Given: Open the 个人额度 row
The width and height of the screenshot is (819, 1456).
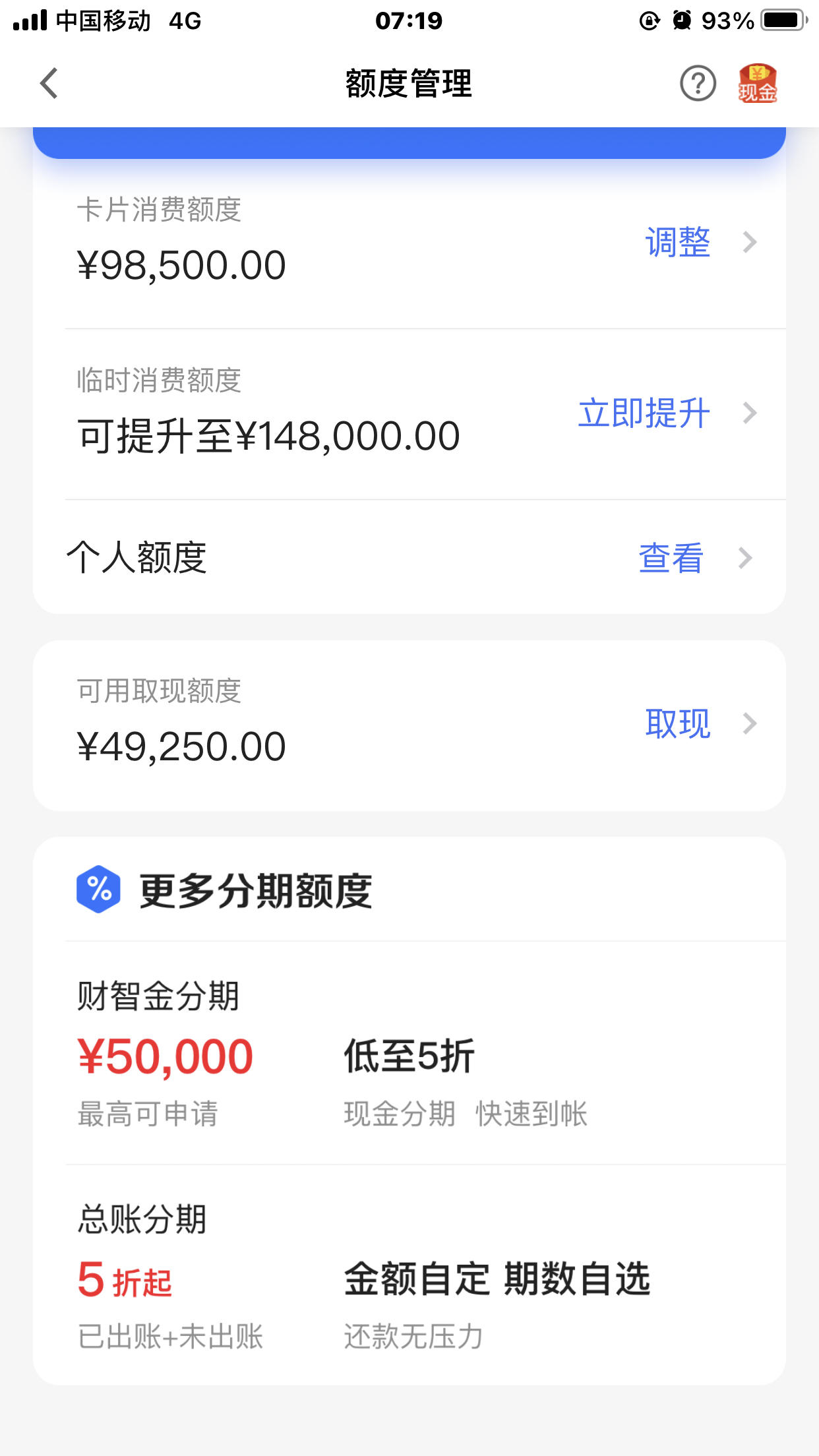Looking at the screenshot, I should coord(409,558).
